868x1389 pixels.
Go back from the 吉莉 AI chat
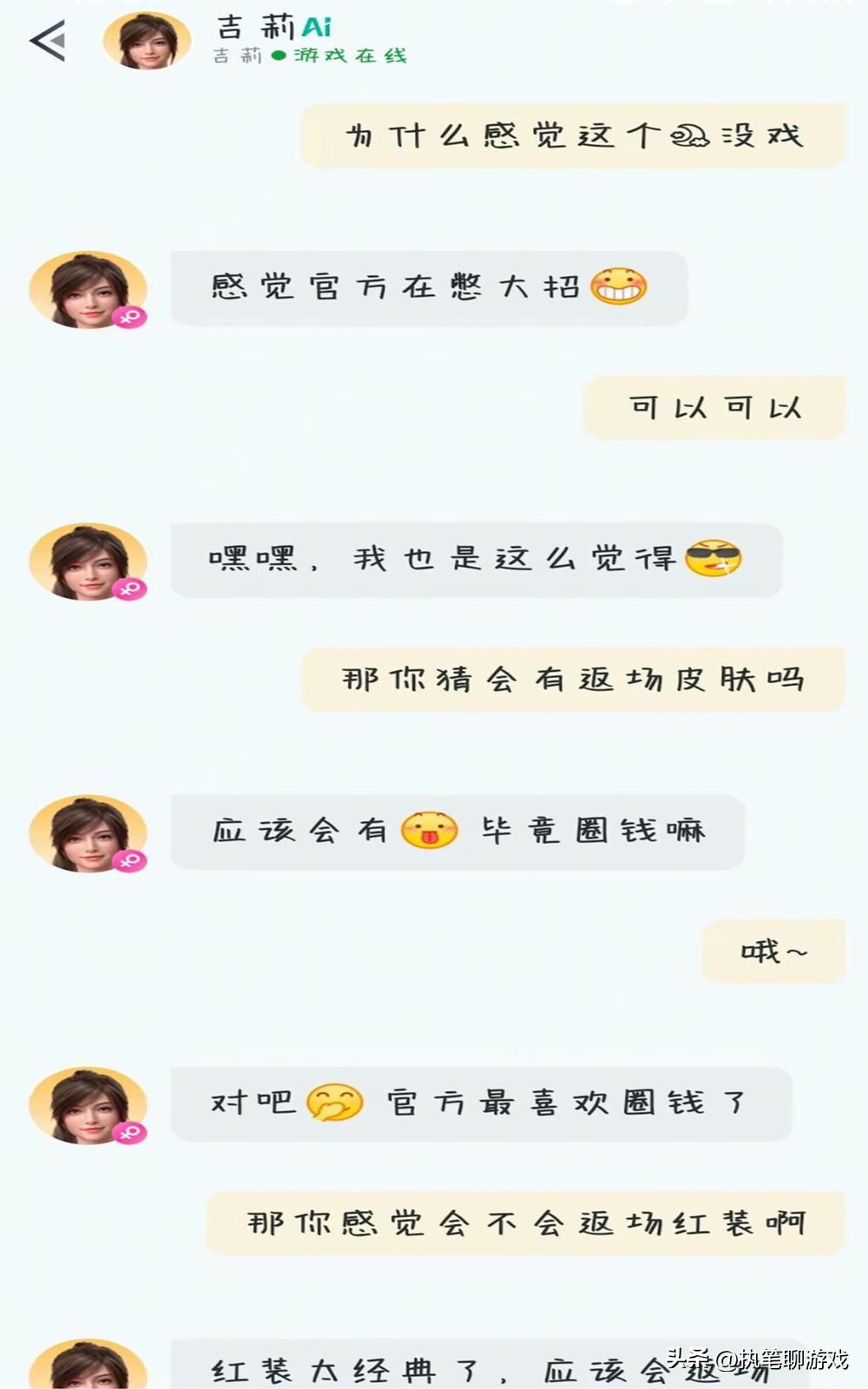[x=49, y=41]
